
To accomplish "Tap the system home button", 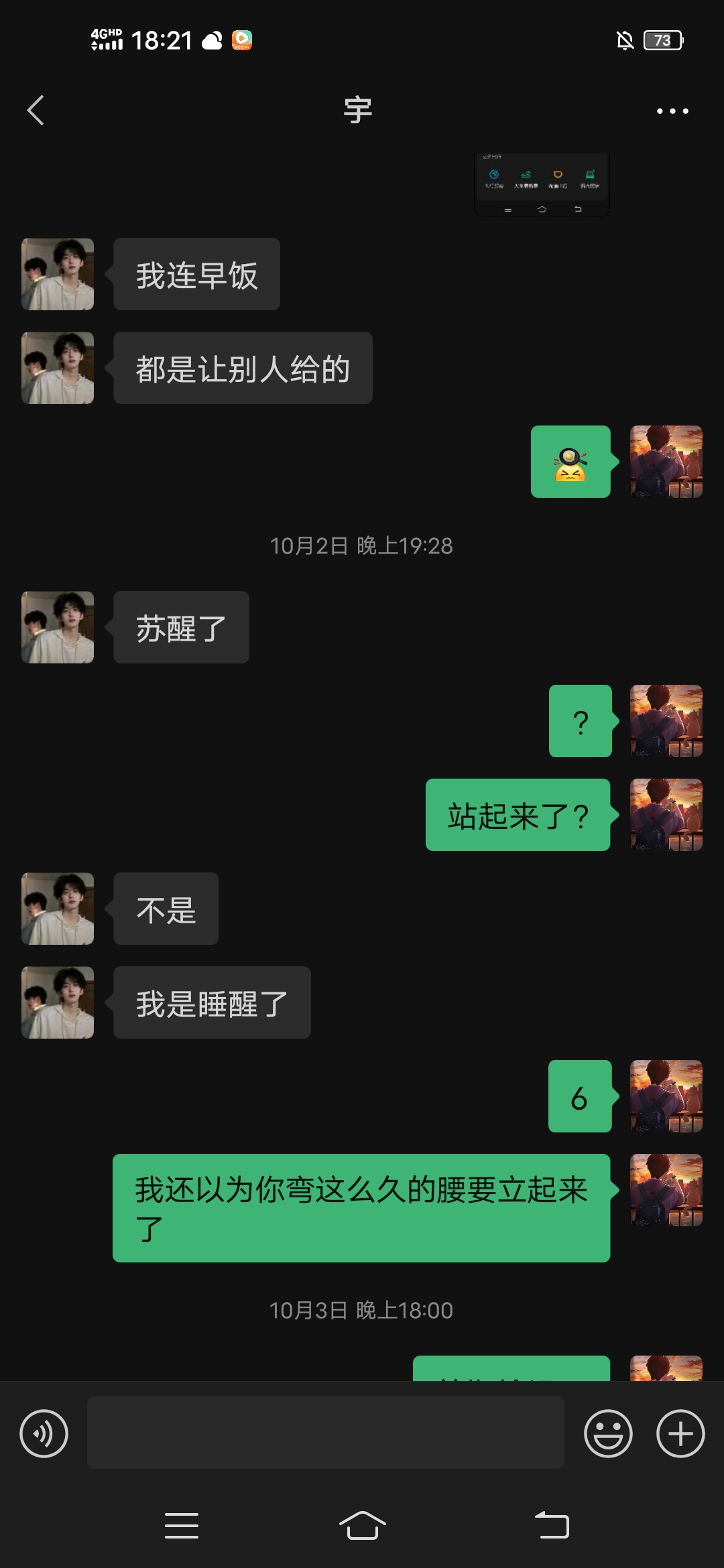I will pyautogui.click(x=362, y=1525).
